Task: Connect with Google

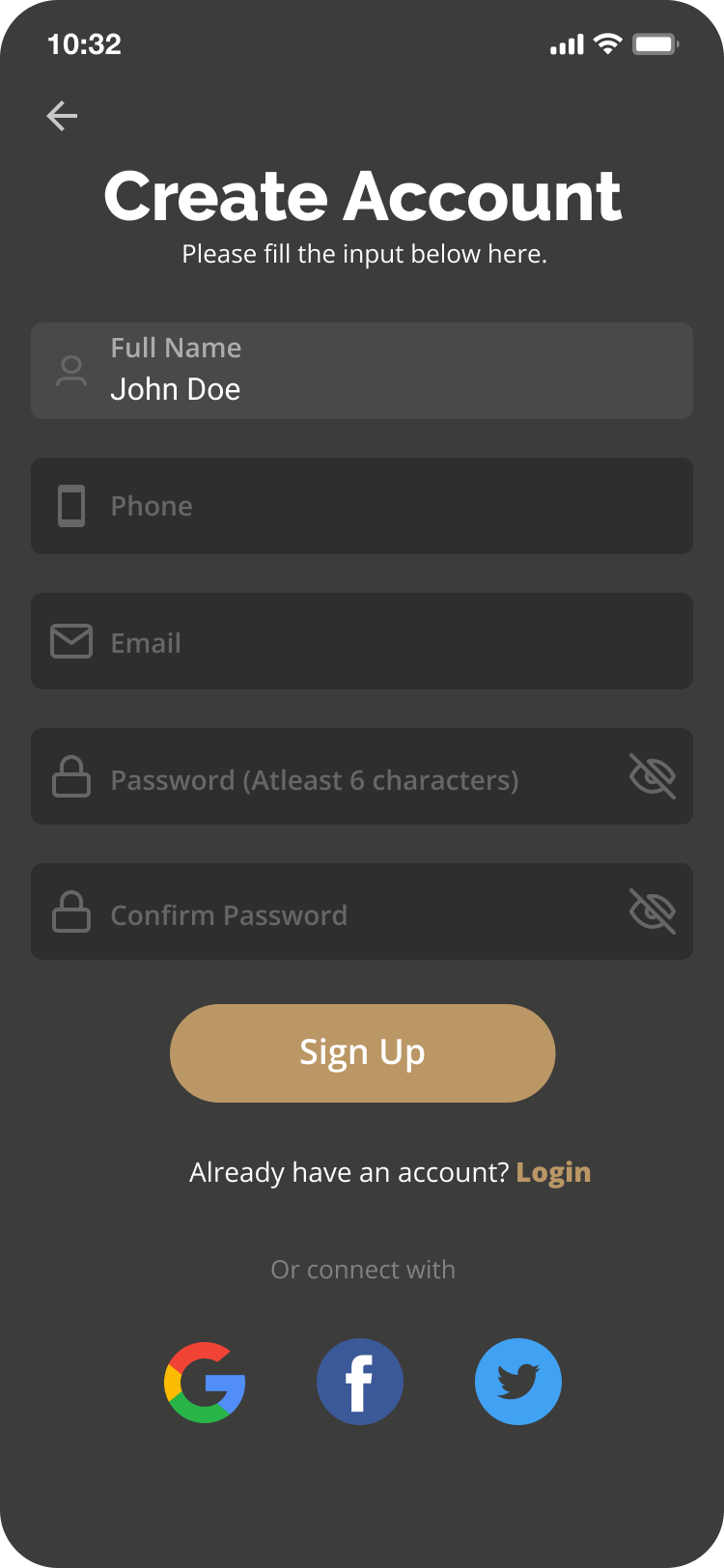Action: pyautogui.click(x=205, y=1382)
